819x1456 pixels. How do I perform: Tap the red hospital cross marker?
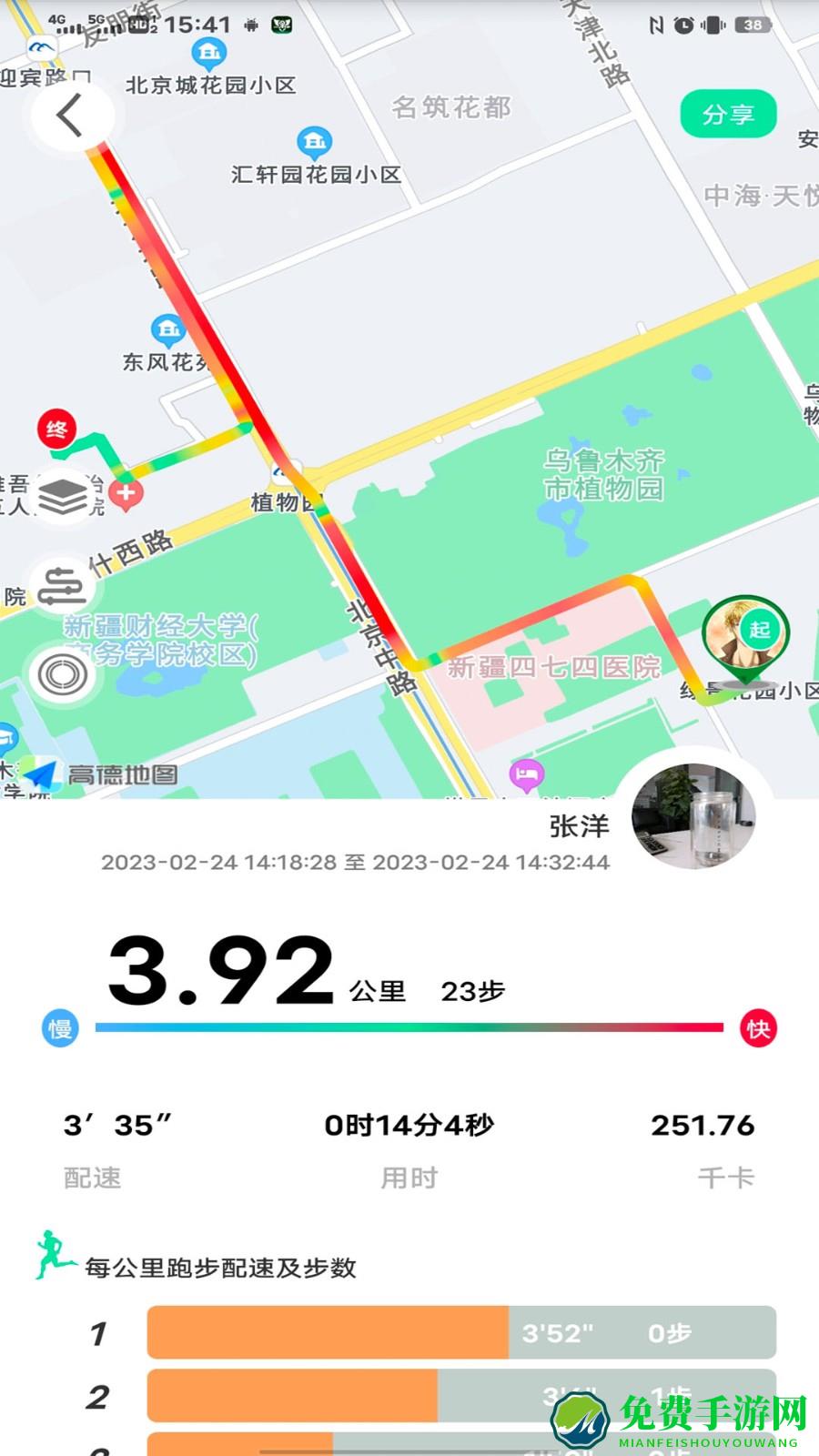pos(125,495)
